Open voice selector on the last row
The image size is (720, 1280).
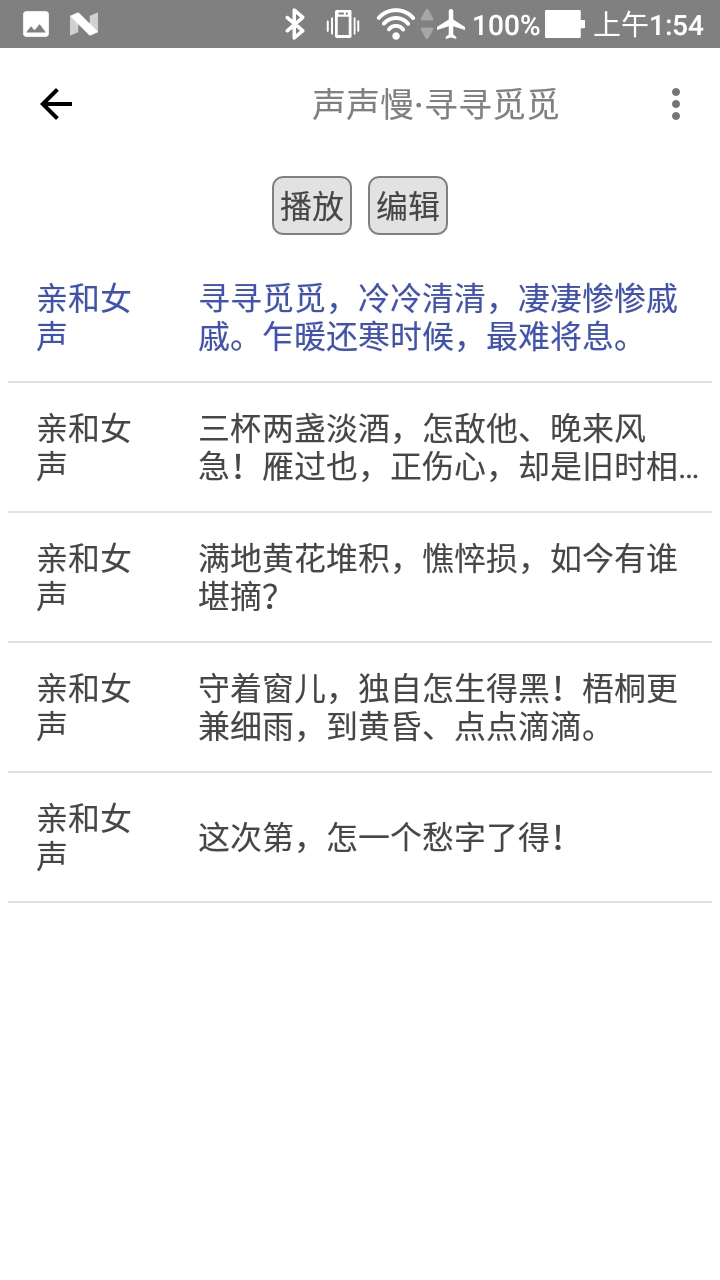point(85,836)
